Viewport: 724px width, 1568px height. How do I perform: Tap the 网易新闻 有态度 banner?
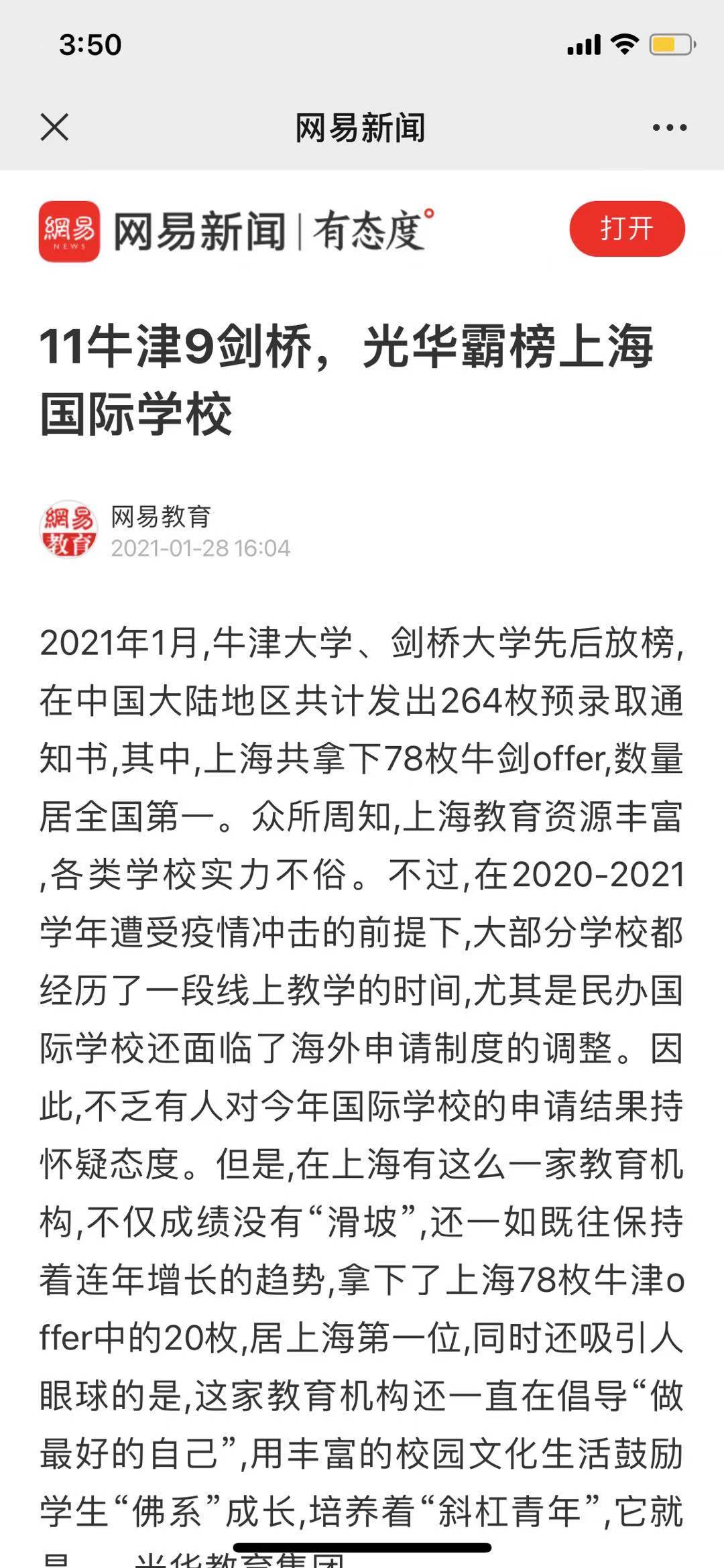coord(236,231)
